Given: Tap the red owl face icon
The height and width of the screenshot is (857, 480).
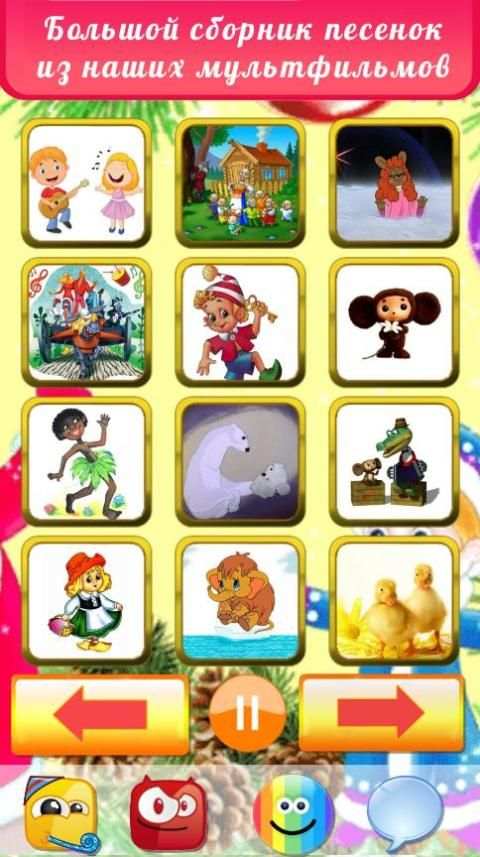Looking at the screenshot, I should [168, 813].
